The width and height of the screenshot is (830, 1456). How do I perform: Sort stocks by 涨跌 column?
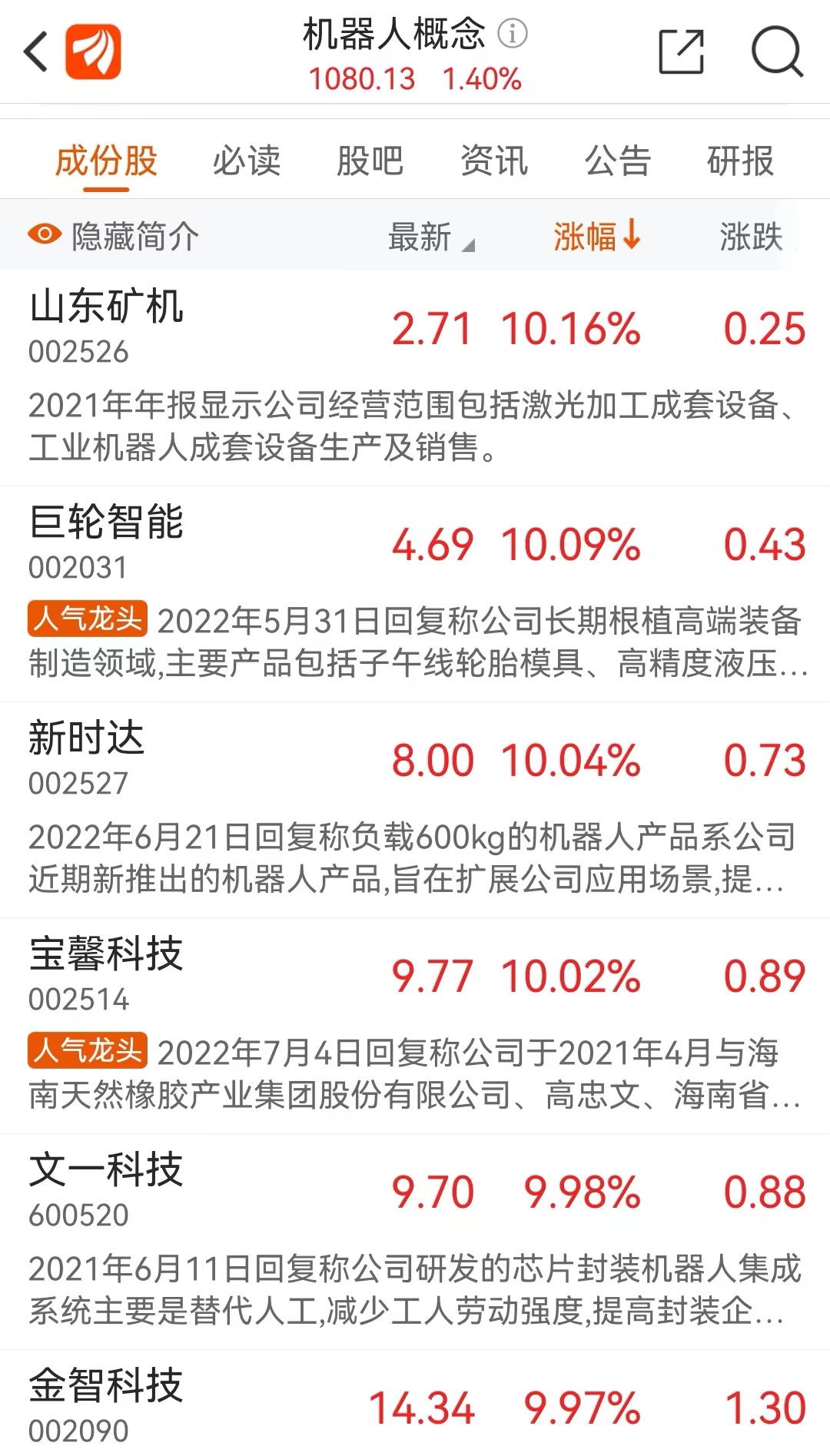[751, 236]
